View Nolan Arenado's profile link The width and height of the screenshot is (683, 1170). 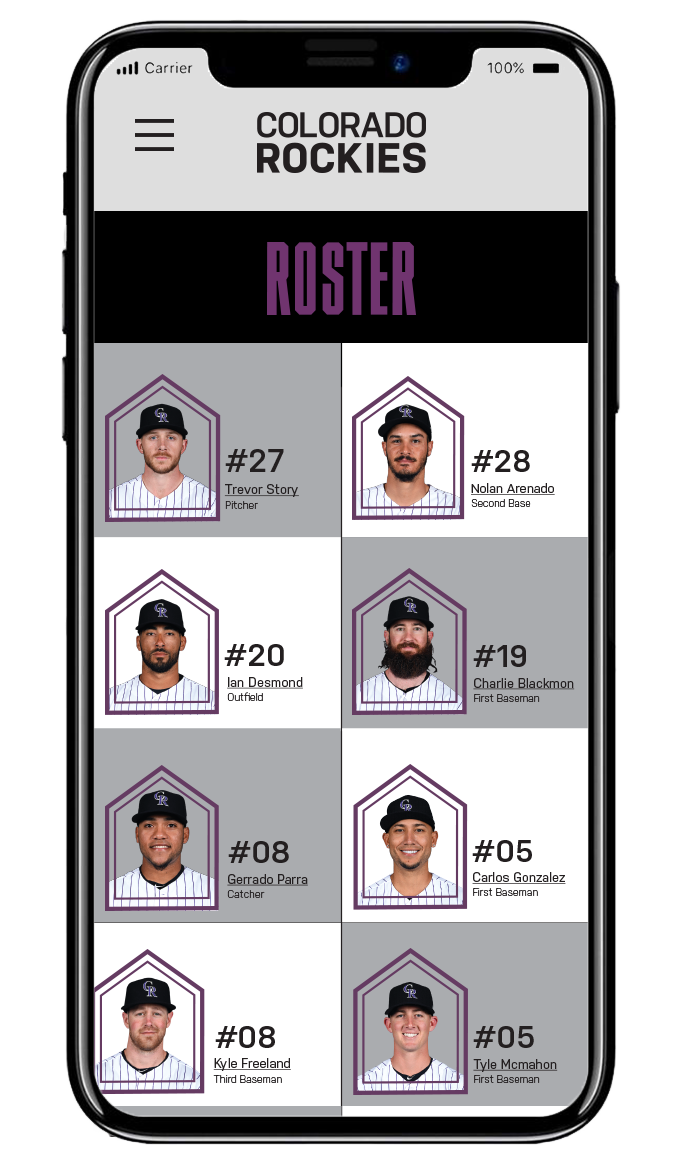pyautogui.click(x=512, y=489)
